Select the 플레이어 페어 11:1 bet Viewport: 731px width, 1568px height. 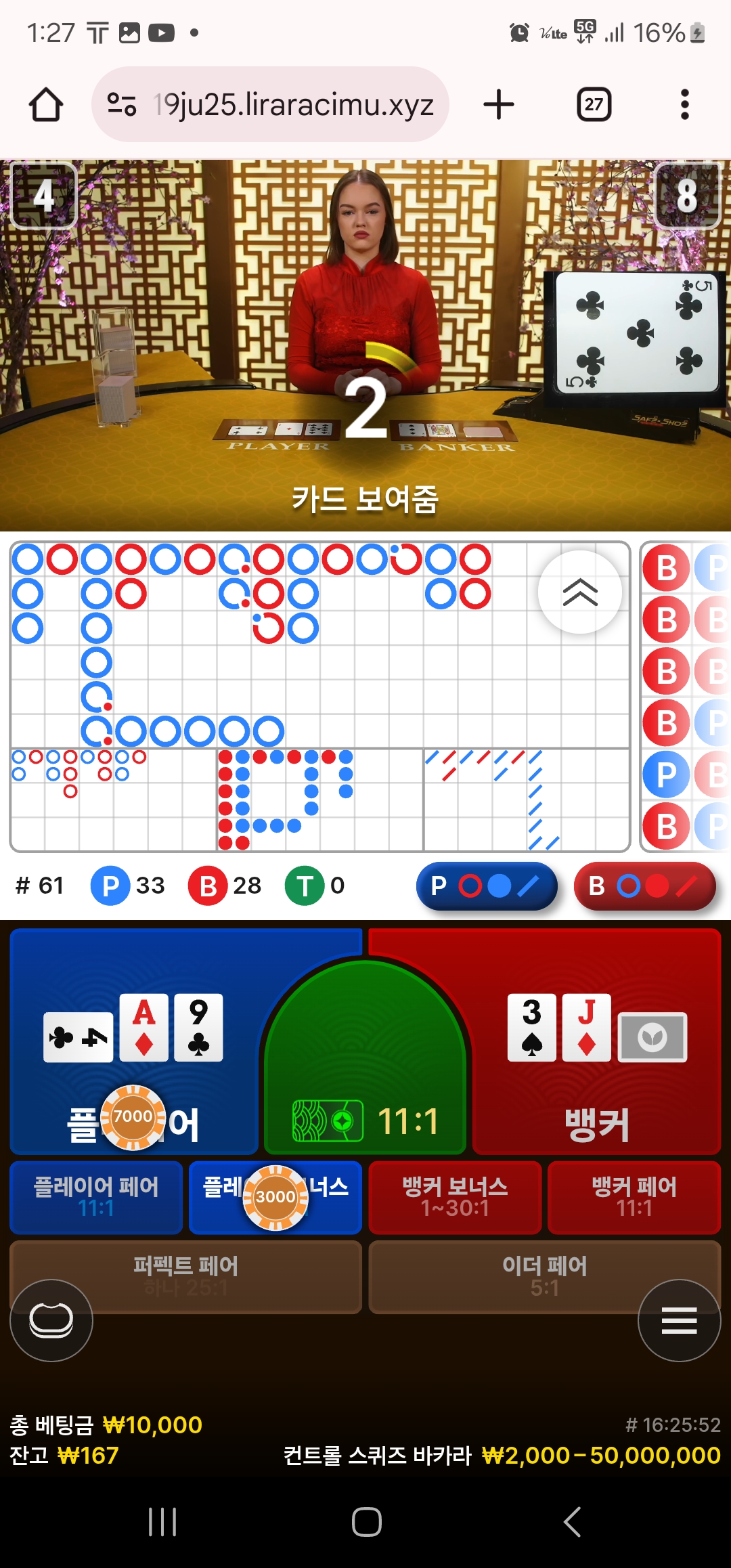[x=96, y=1197]
